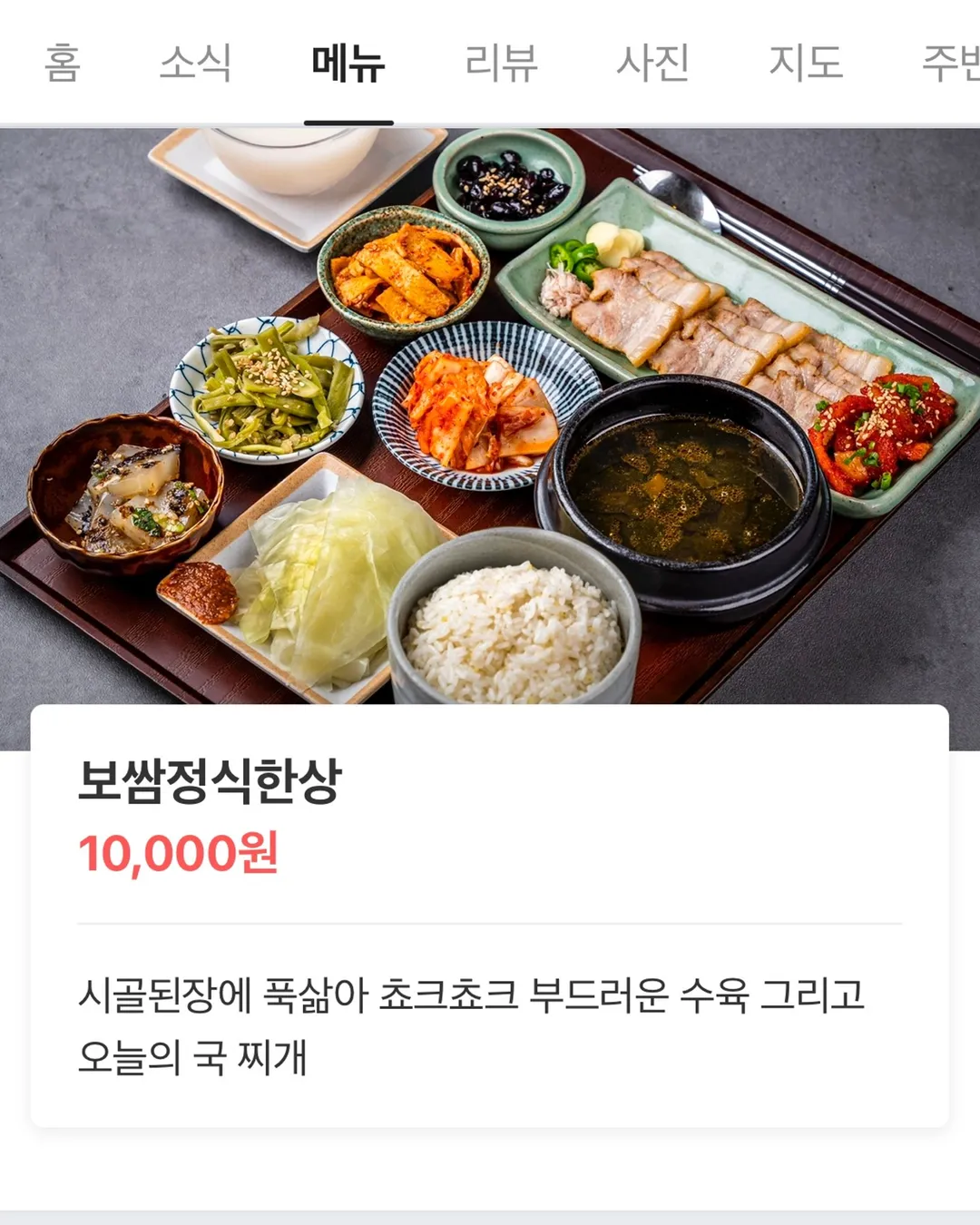
Task: View the 사진 tab
Action: coord(652,64)
